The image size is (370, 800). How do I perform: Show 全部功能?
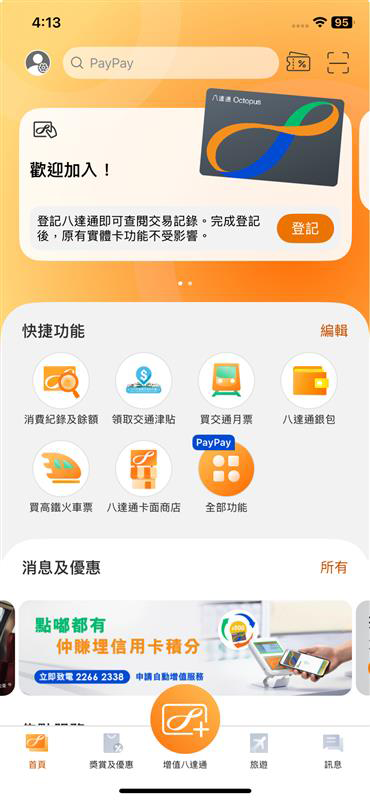[x=226, y=478]
